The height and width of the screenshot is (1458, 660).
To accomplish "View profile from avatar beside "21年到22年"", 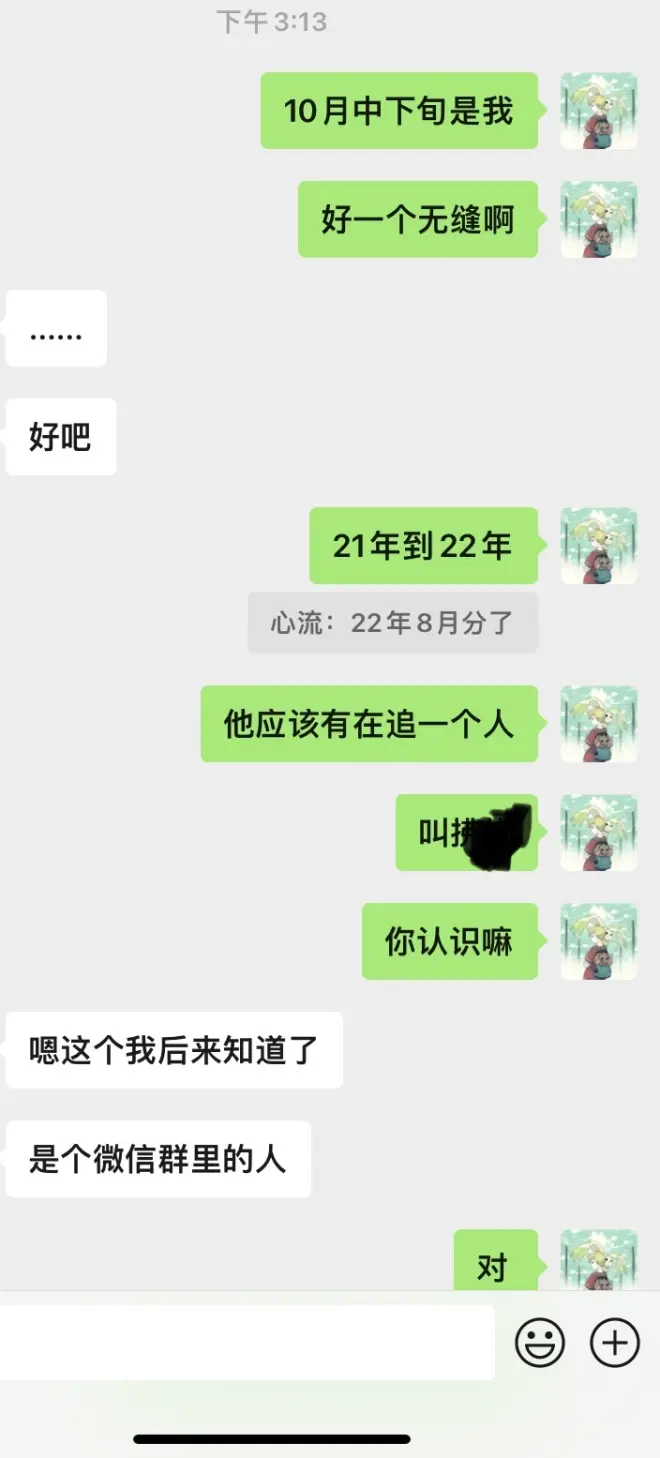I will click(599, 546).
